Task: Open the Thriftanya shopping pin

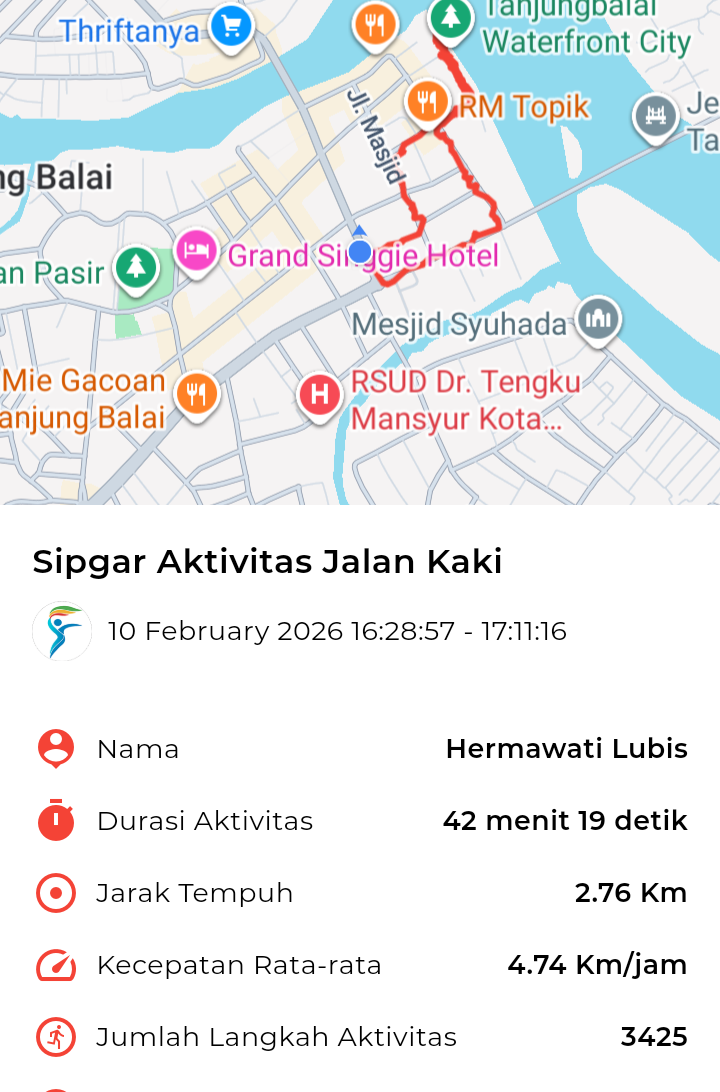Action: point(232,24)
